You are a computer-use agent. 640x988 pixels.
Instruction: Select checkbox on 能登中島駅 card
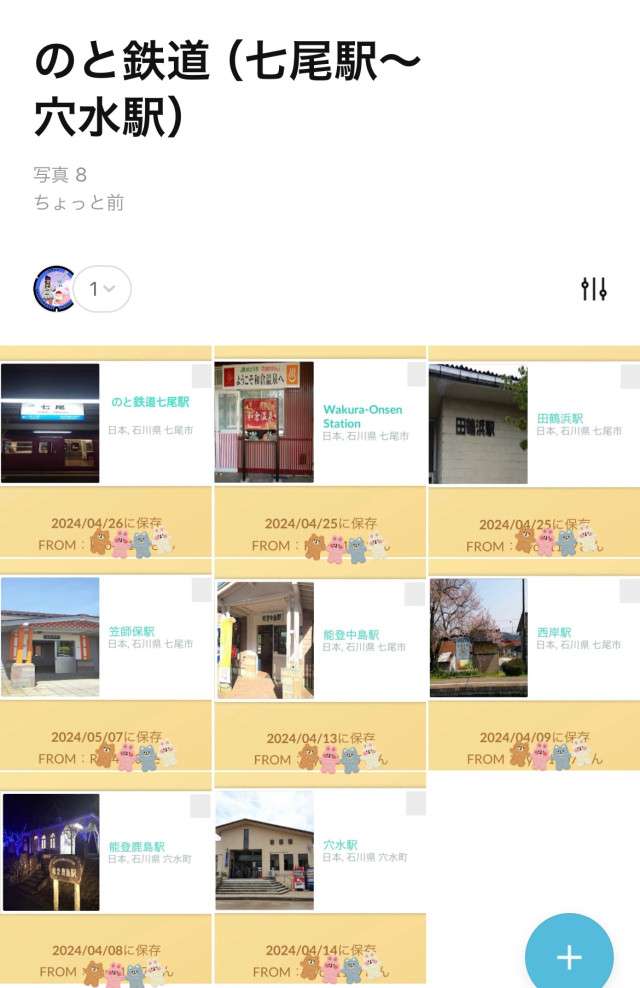[x=414, y=594]
